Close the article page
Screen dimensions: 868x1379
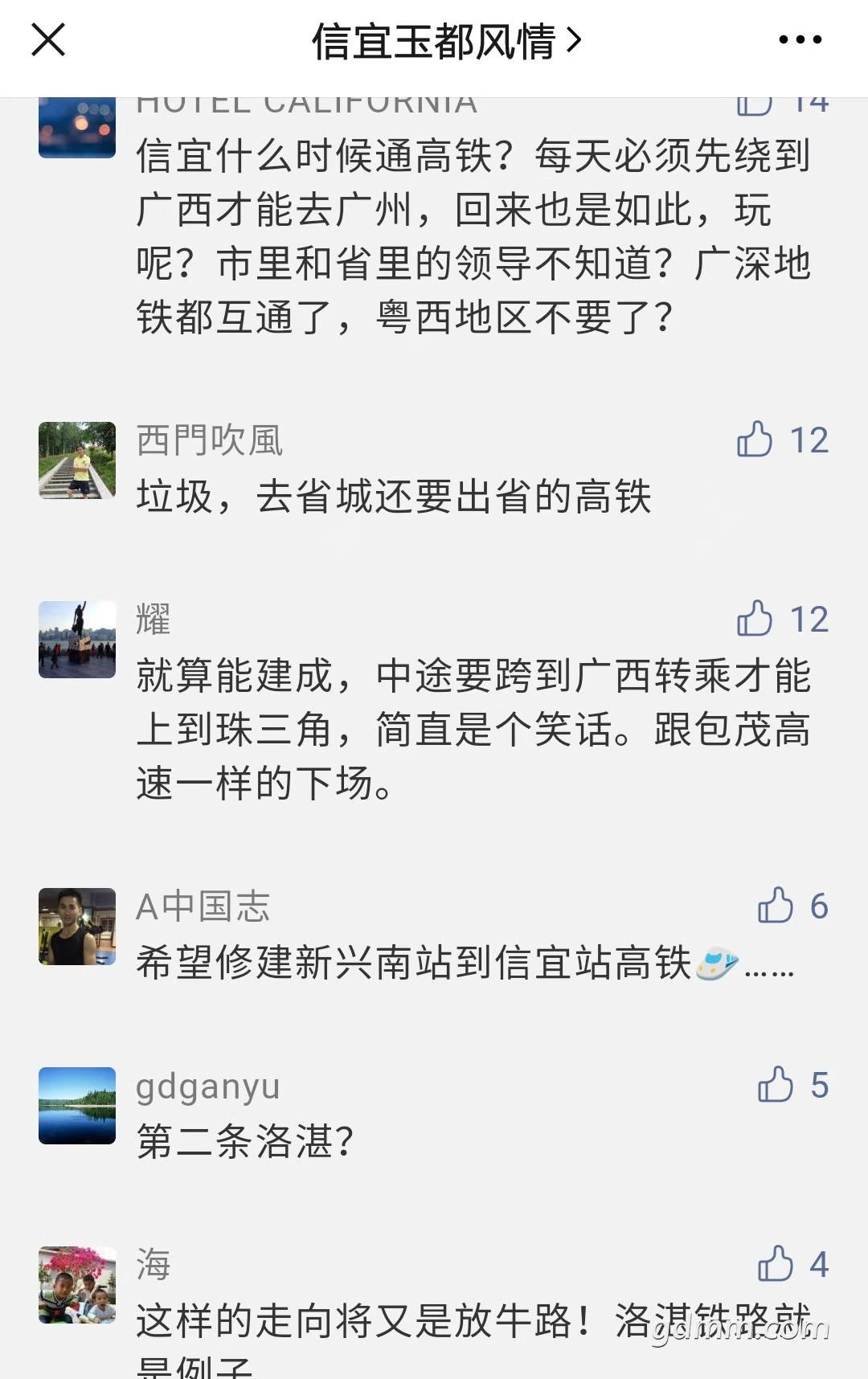(48, 40)
